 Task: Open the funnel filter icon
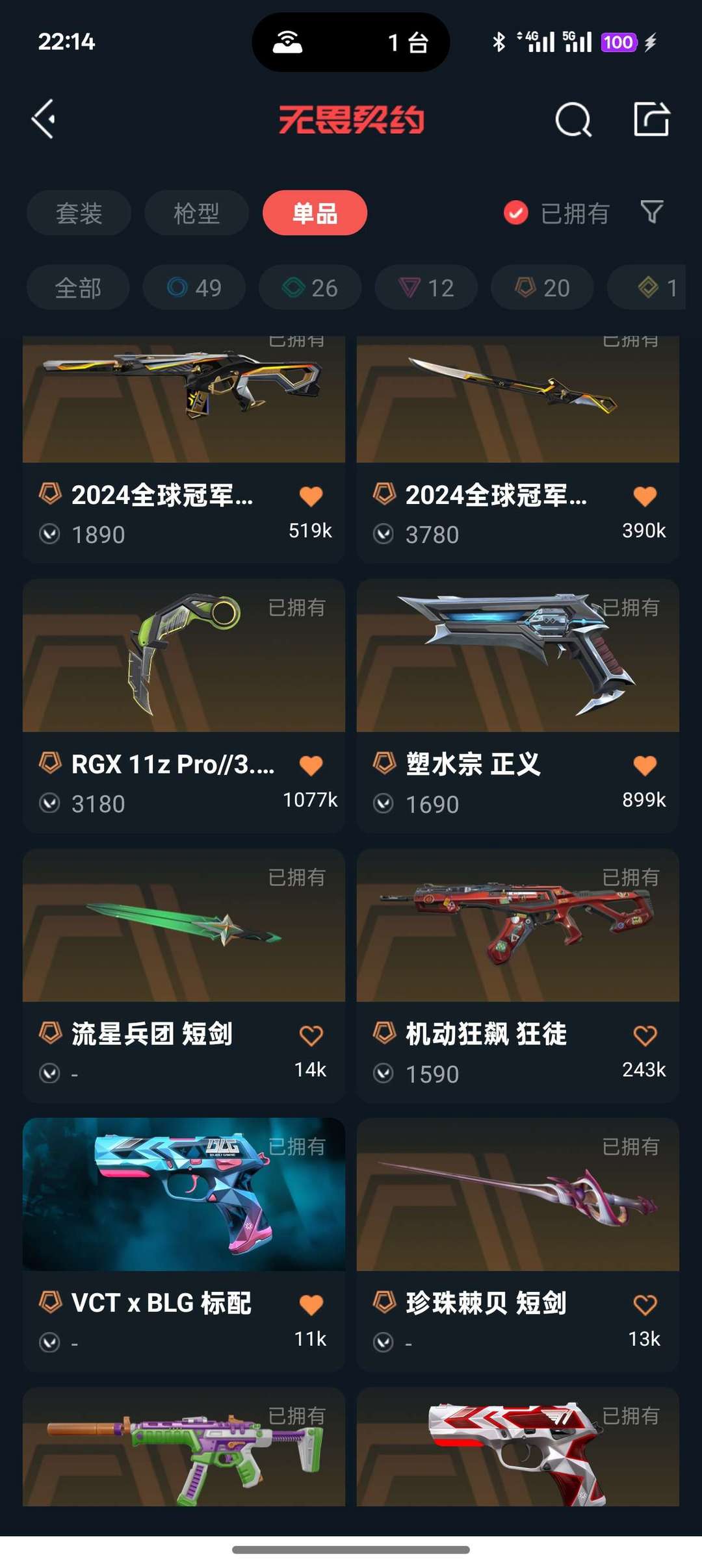[x=652, y=212]
